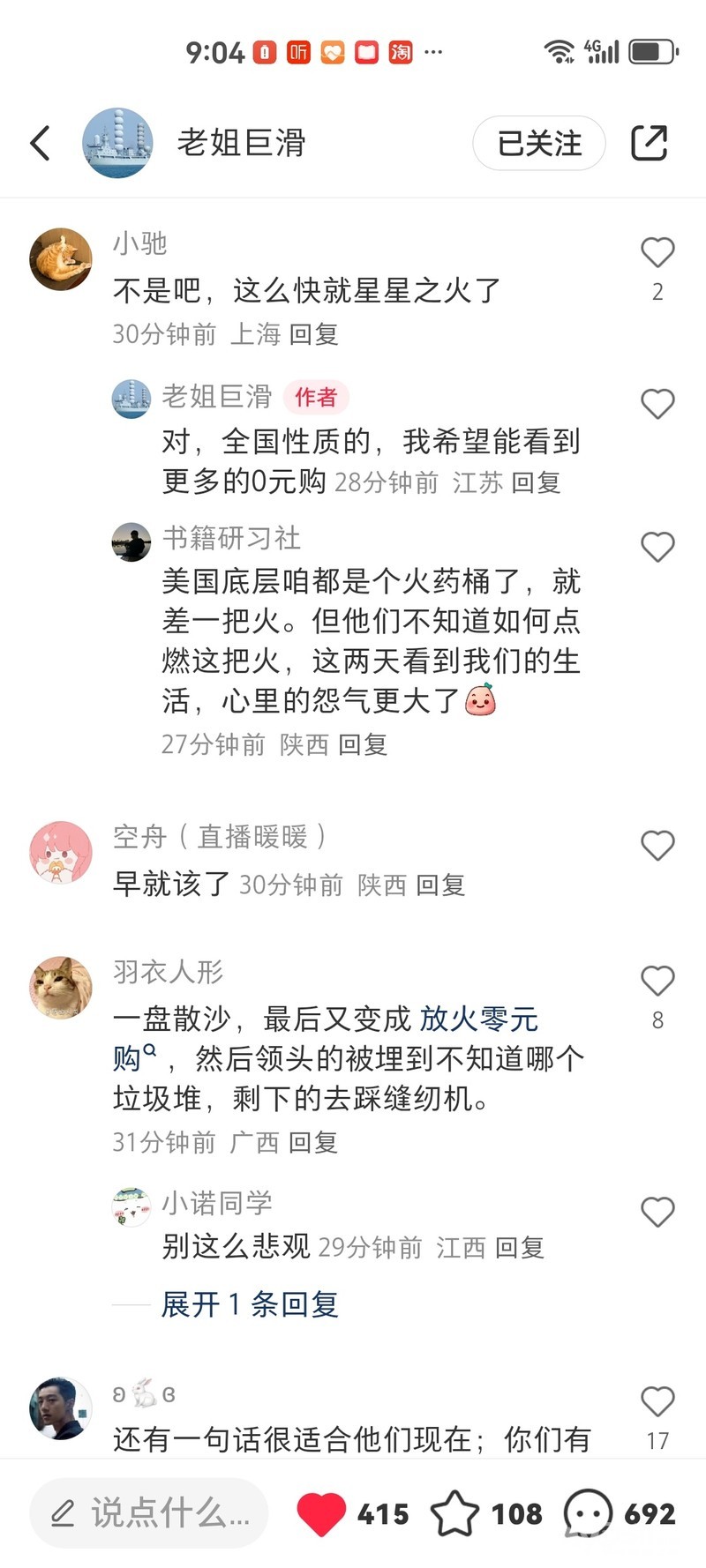This screenshot has width=706, height=1568.
Task: Like the post with the heart button
Action: click(x=321, y=1513)
